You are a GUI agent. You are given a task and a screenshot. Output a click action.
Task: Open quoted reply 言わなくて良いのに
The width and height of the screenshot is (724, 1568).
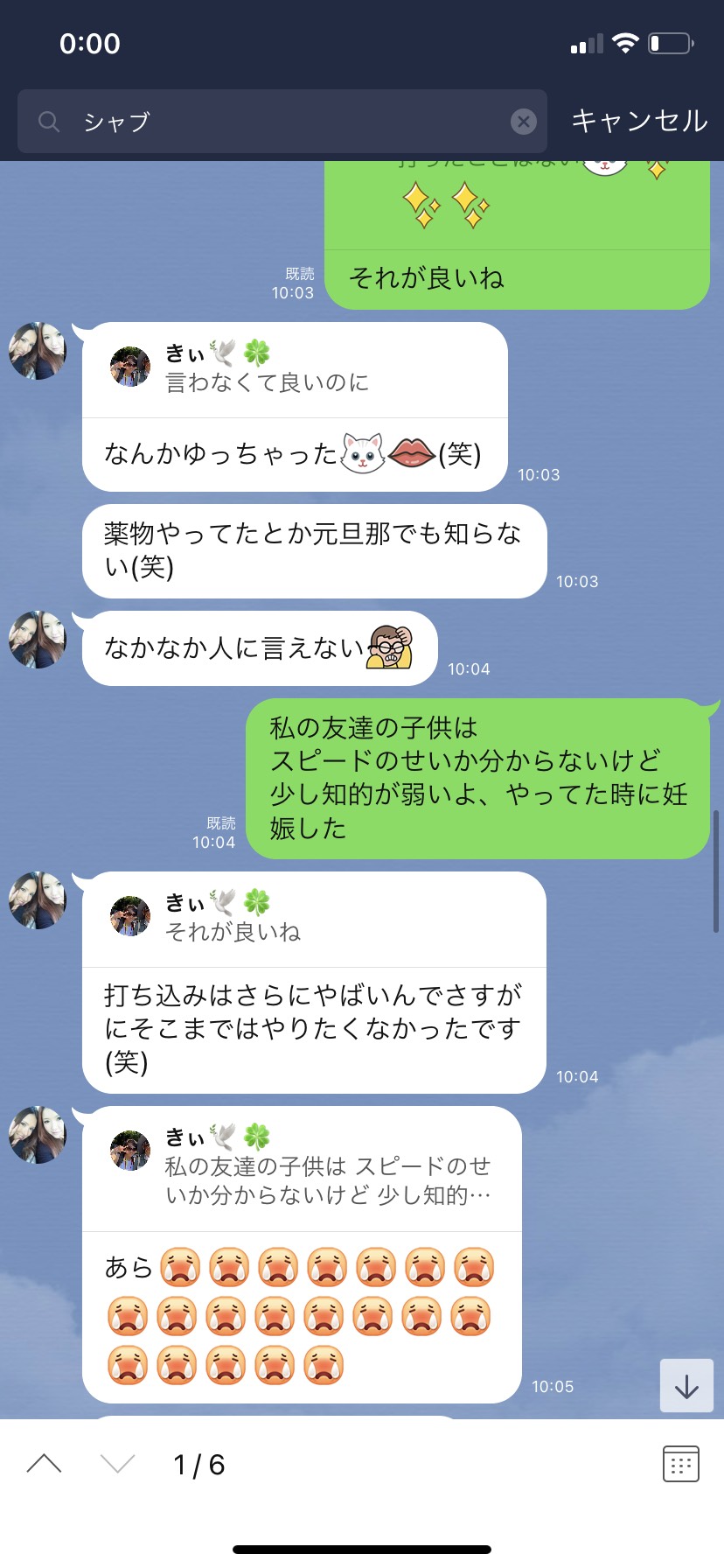tap(294, 369)
